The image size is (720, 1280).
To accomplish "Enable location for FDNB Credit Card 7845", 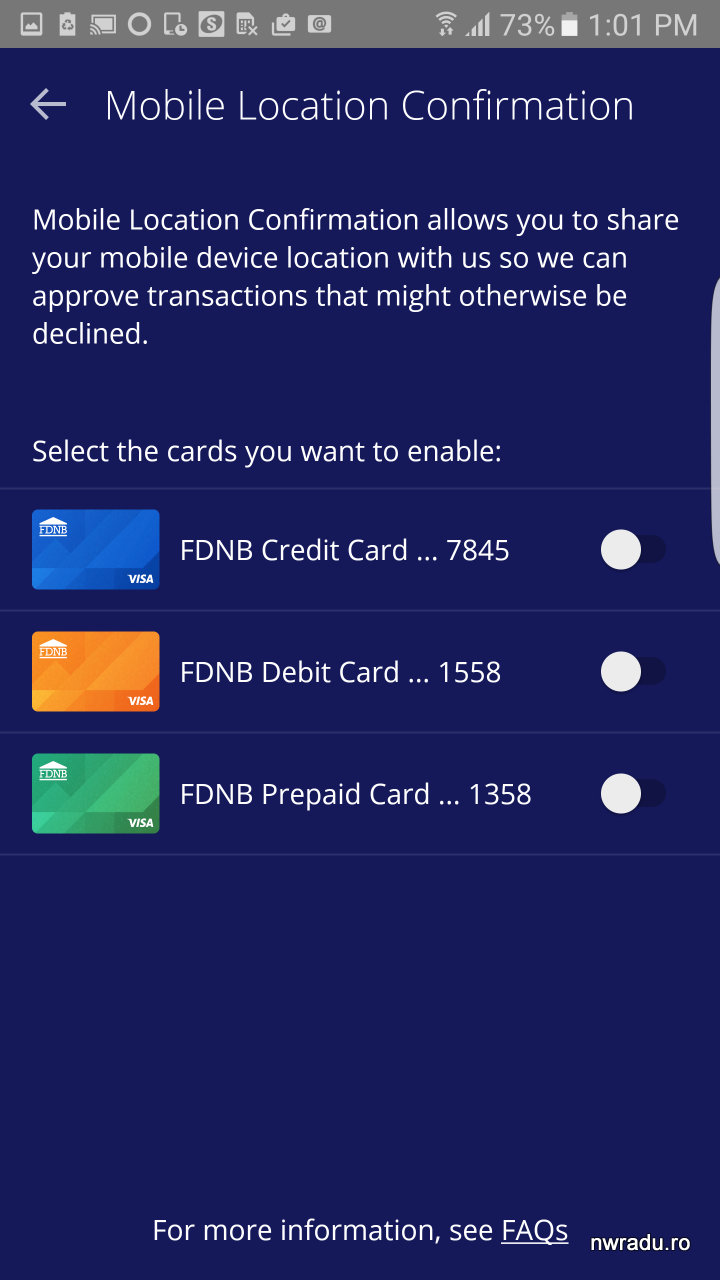I will tap(633, 550).
